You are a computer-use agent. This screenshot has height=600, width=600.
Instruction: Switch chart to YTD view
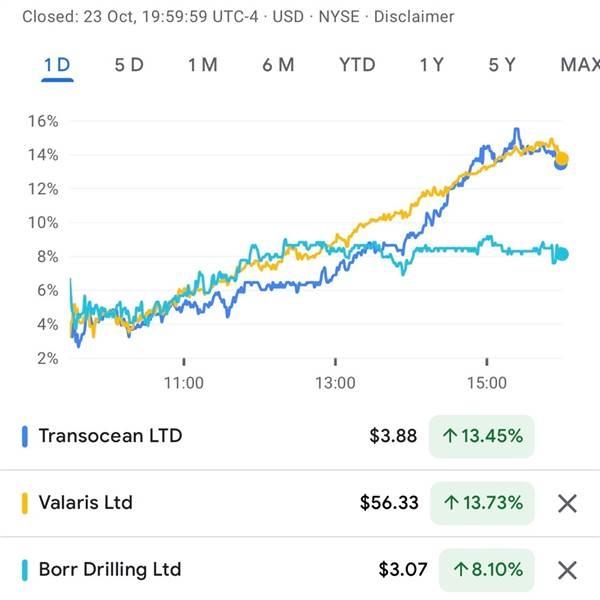click(x=357, y=65)
